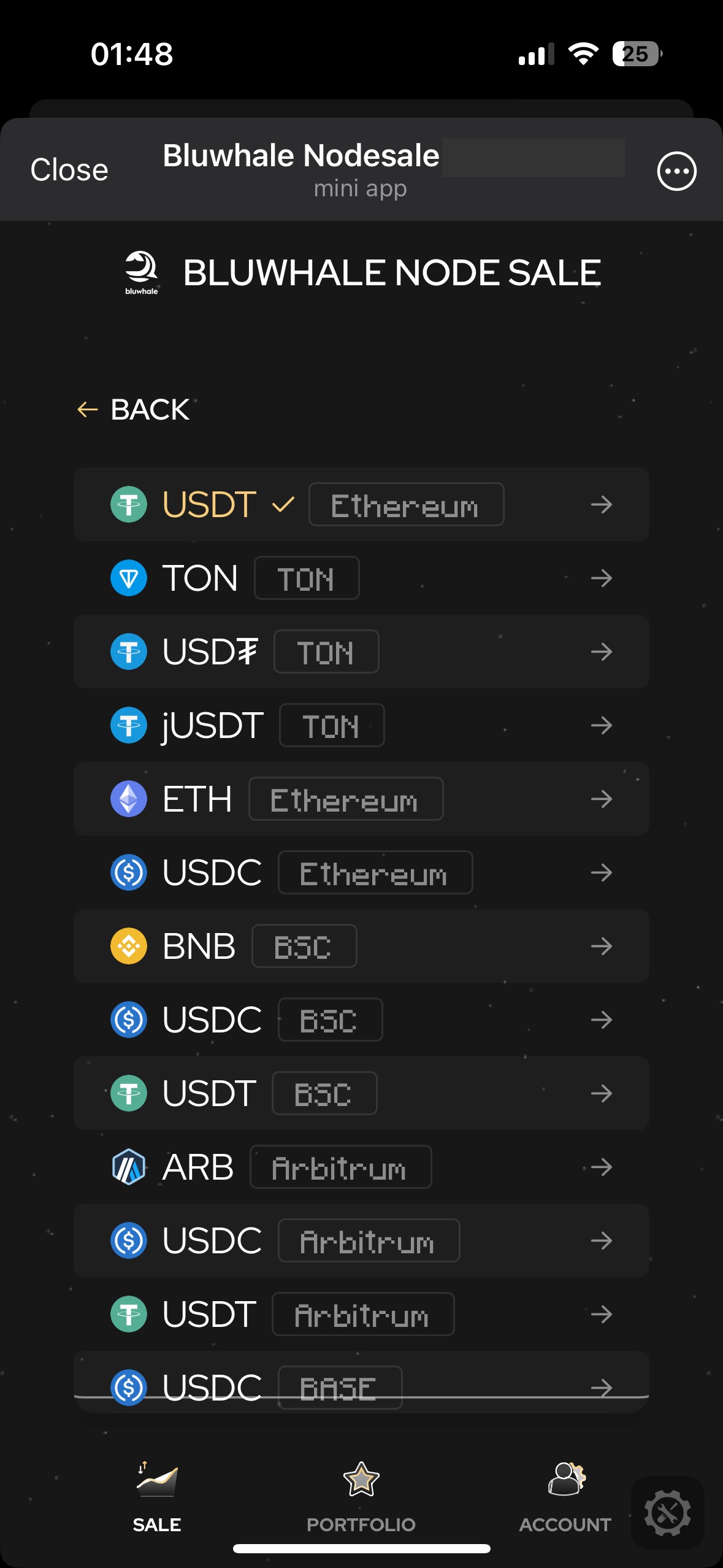Viewport: 723px width, 1568px height.
Task: Select USDC on Arbitrum
Action: click(361, 1240)
